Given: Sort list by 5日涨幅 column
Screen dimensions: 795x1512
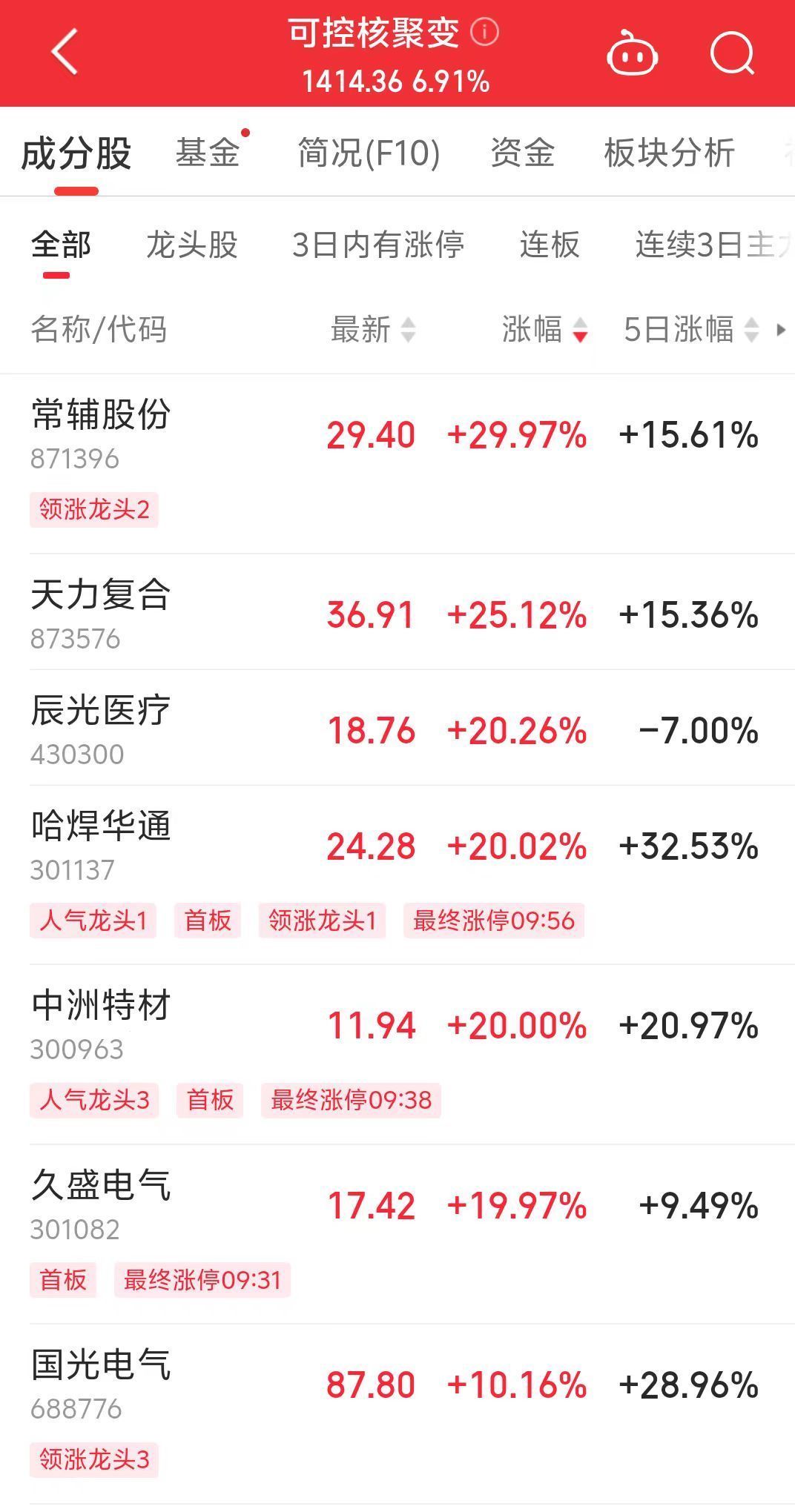Looking at the screenshot, I should coord(690,330).
